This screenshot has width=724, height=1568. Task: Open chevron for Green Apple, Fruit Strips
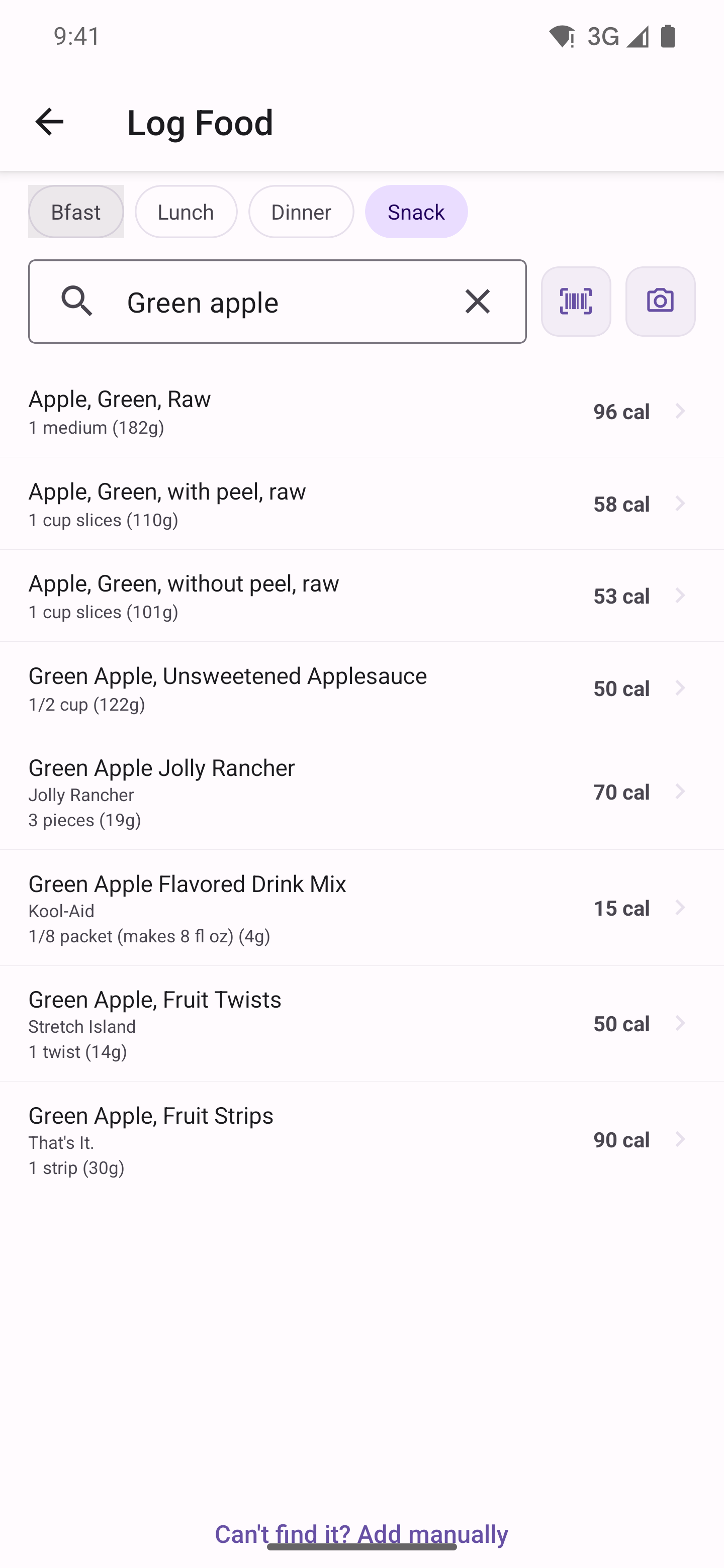[680, 1139]
